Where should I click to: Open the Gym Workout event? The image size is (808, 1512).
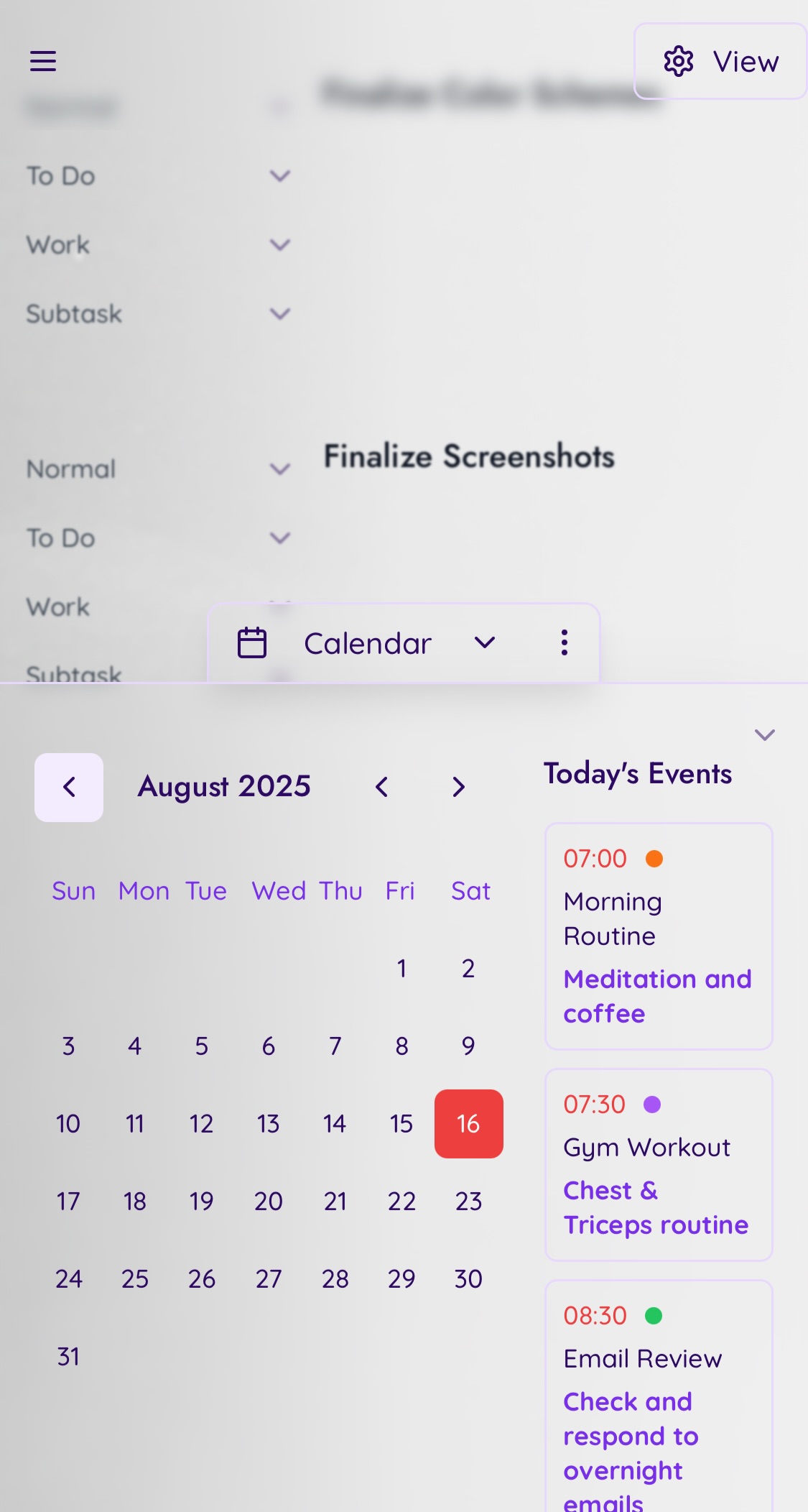(x=658, y=1164)
